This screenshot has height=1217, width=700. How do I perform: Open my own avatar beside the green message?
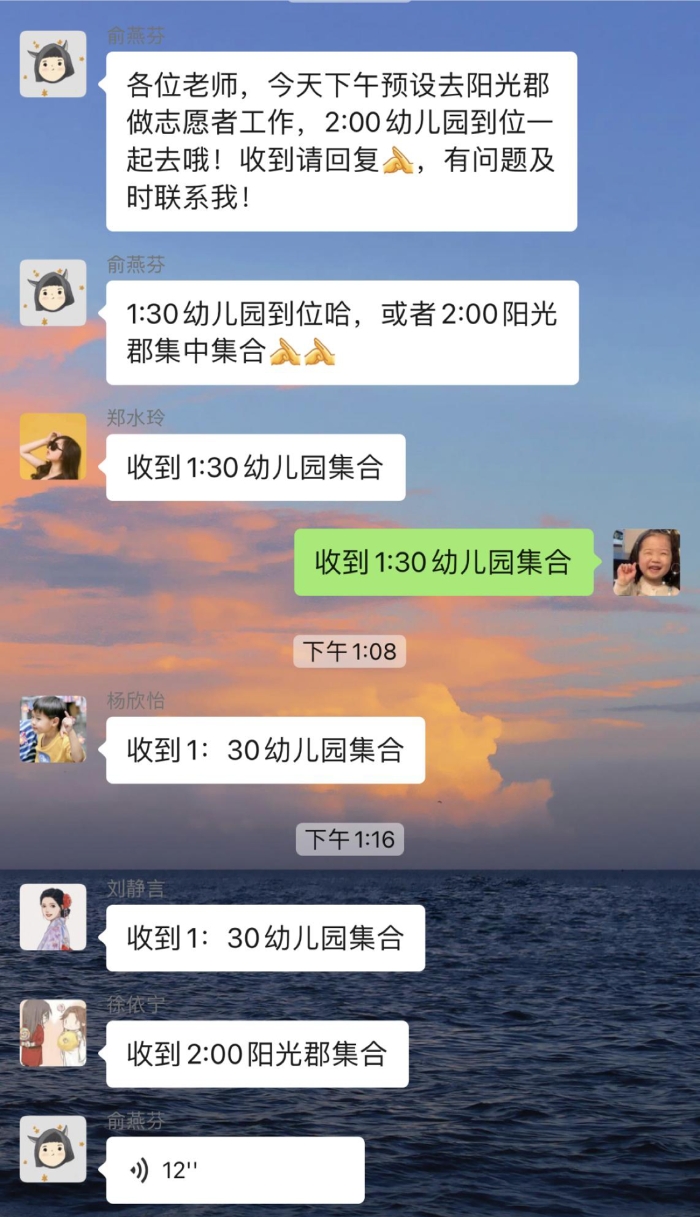pyautogui.click(x=646, y=562)
